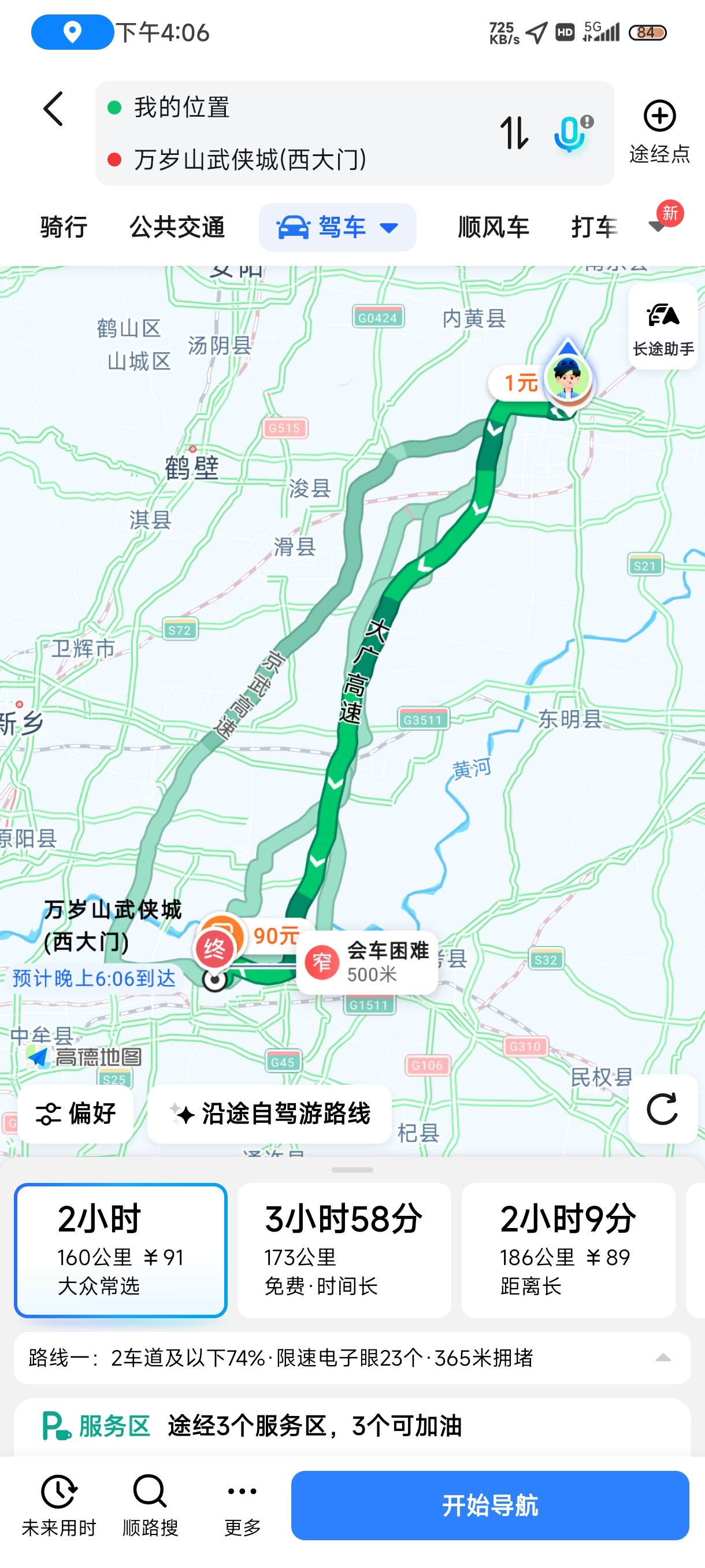
Task: Go back using the top-left arrow
Action: click(54, 110)
